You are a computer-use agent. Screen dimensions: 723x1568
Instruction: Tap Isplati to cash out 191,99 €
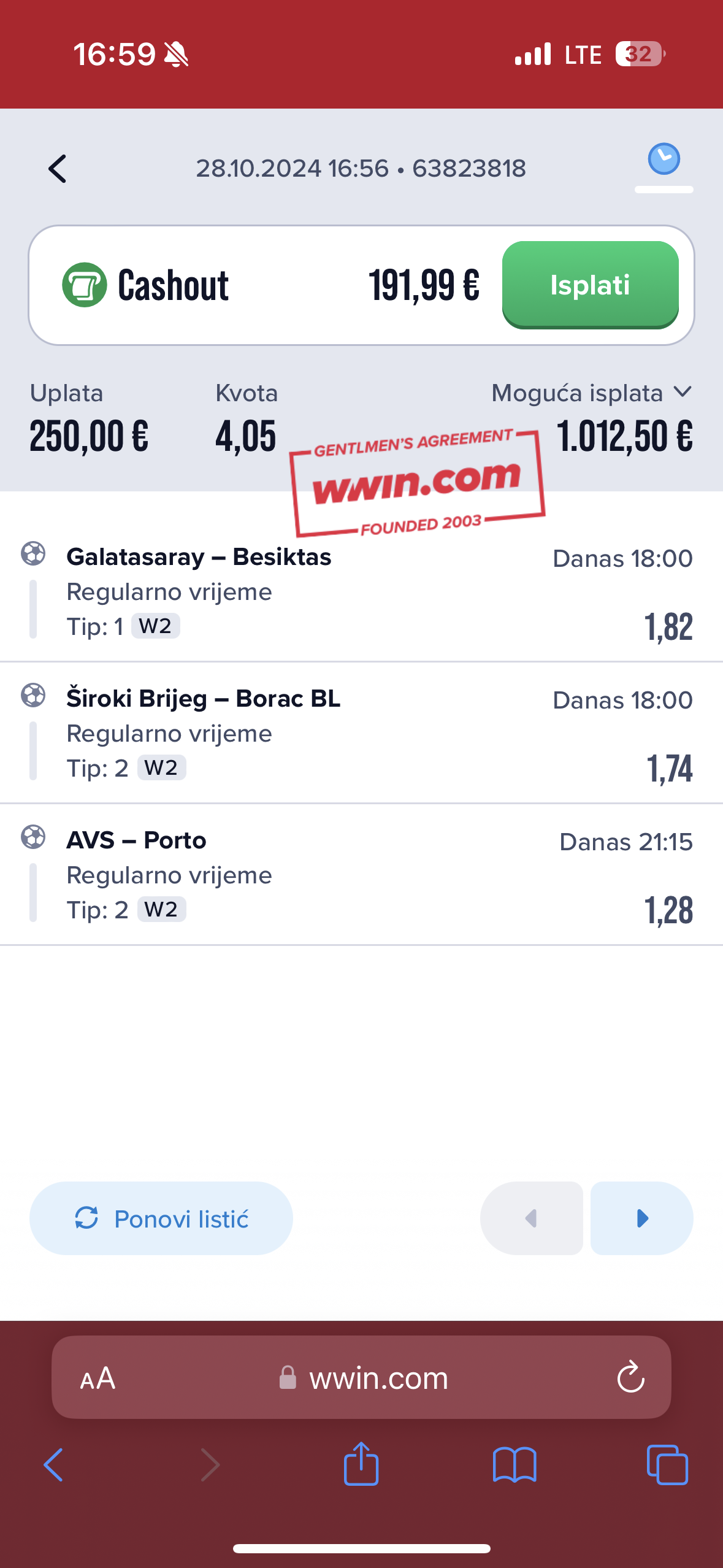click(x=590, y=285)
